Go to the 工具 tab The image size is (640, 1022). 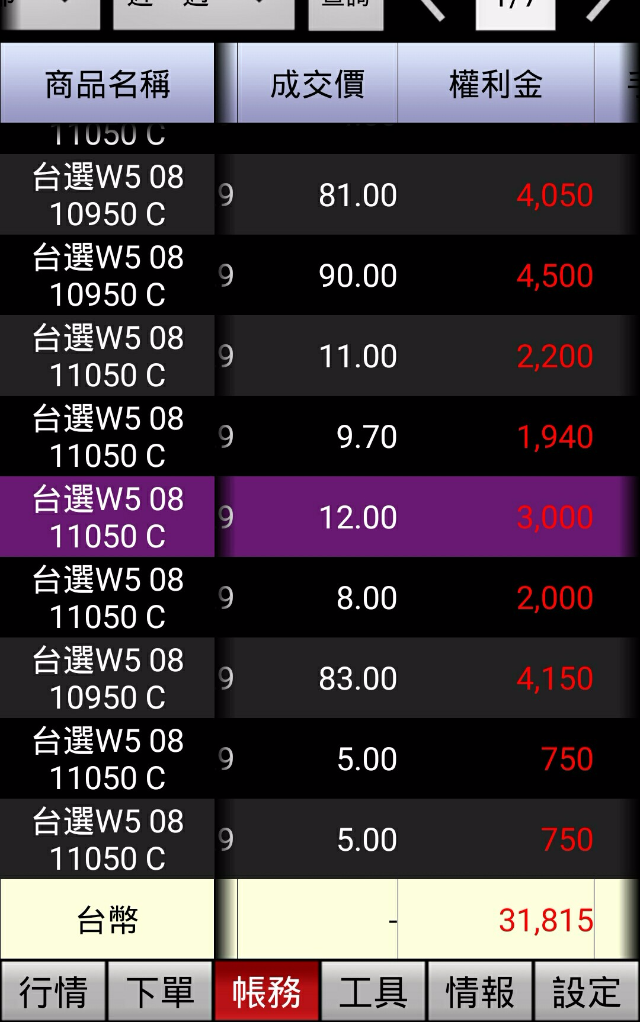373,991
